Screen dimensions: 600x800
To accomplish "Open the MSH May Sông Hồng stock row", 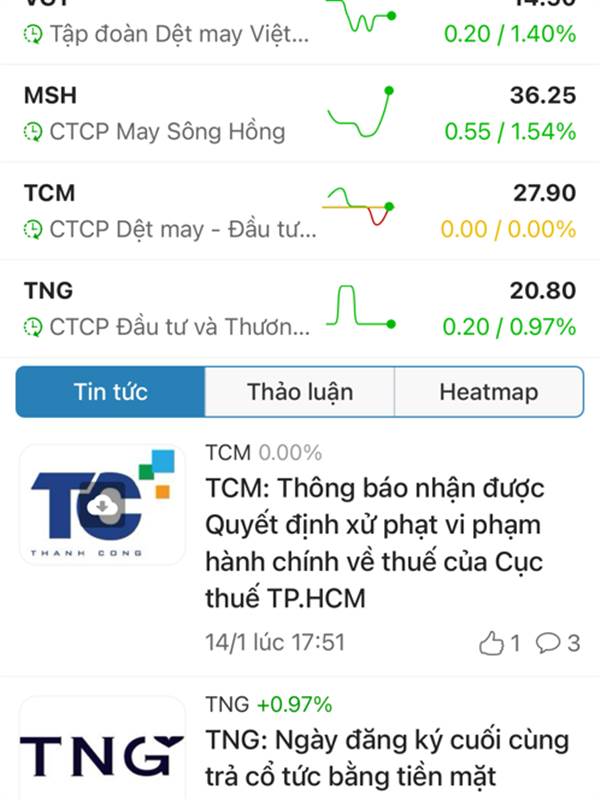I will (x=300, y=113).
